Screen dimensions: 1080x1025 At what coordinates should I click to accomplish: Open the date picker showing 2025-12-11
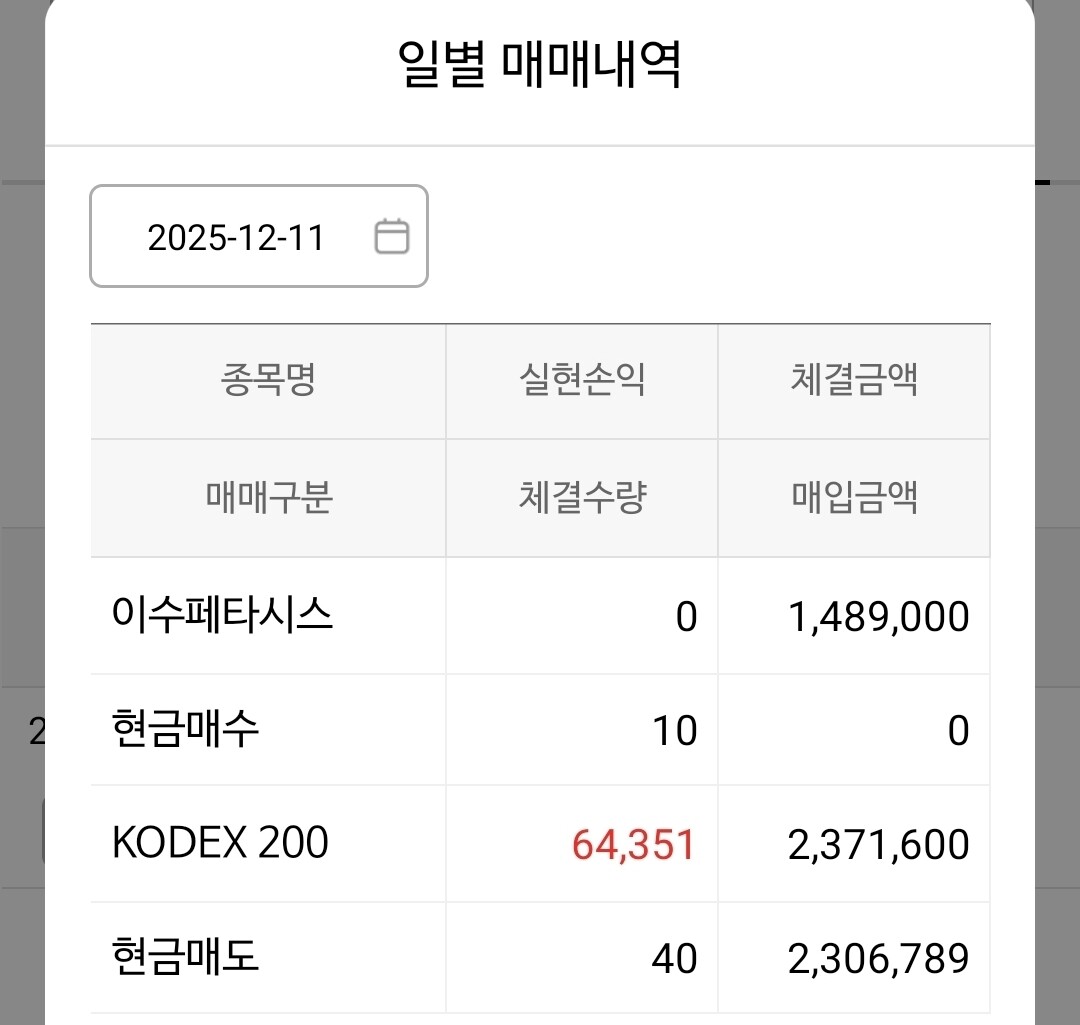point(259,236)
